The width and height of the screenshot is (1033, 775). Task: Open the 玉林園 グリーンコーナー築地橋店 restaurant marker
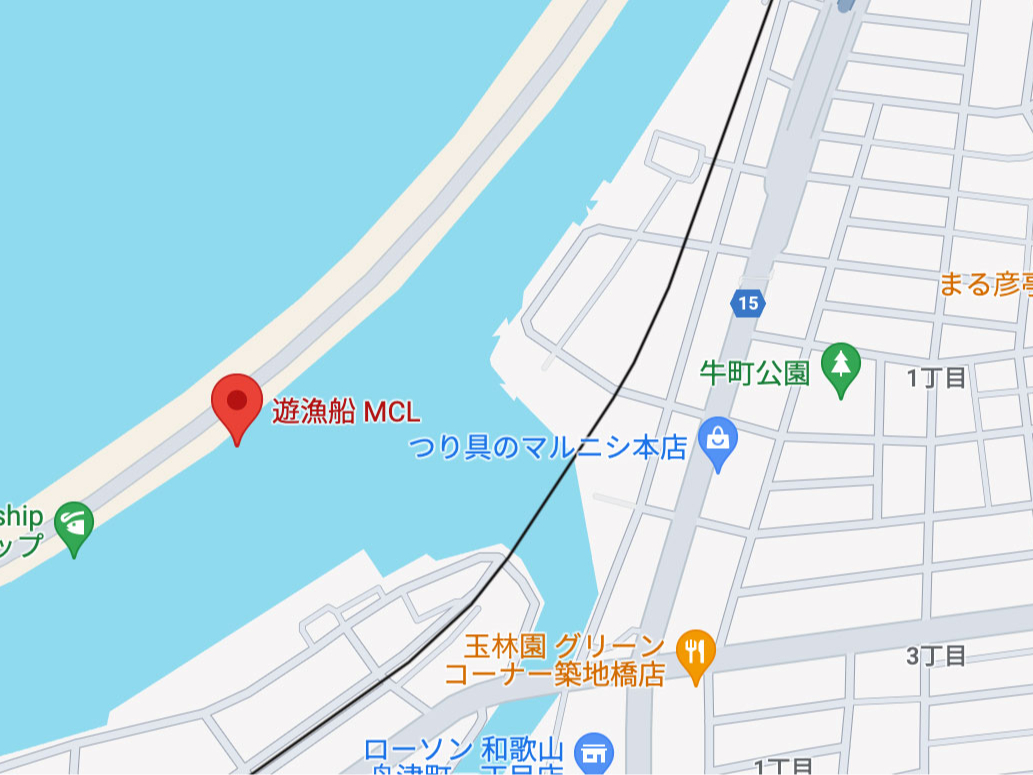point(695,650)
